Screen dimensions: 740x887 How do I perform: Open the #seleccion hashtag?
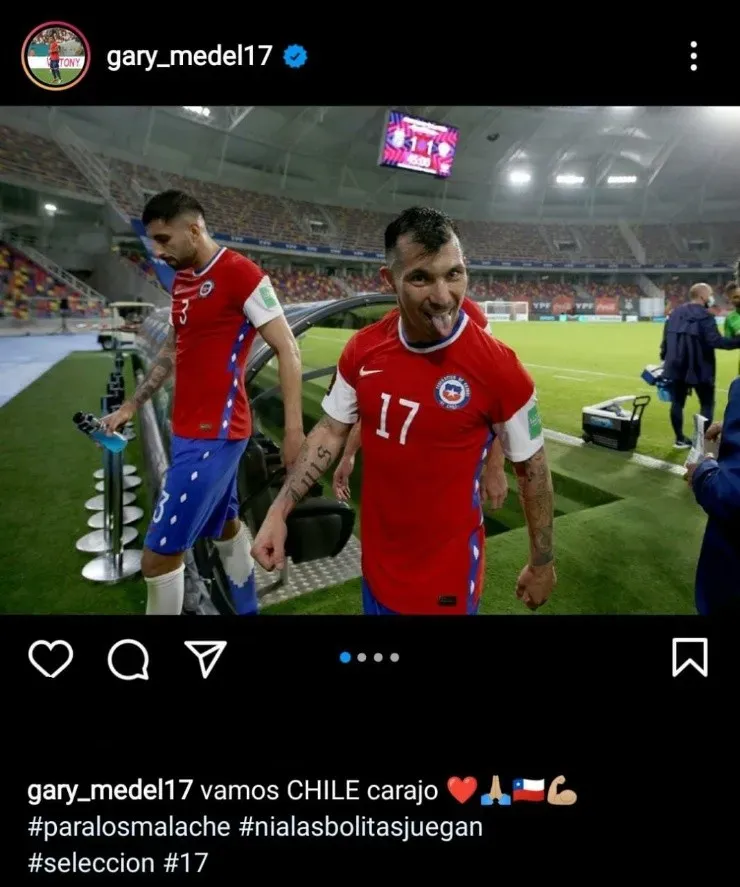coord(91,863)
